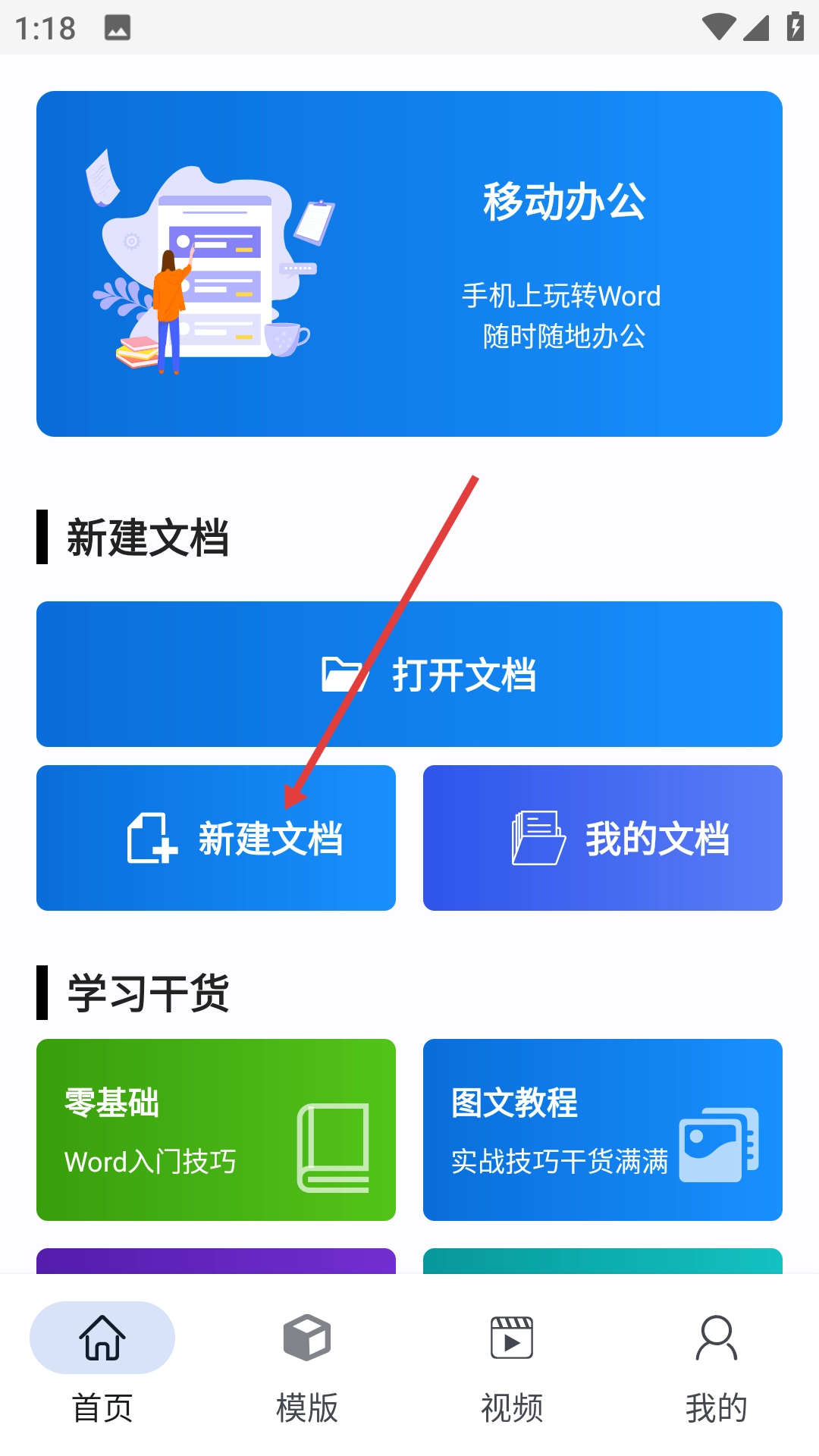Open the 零基础 Word入门技巧 card
This screenshot has height=1456, width=819.
pyautogui.click(x=216, y=1130)
